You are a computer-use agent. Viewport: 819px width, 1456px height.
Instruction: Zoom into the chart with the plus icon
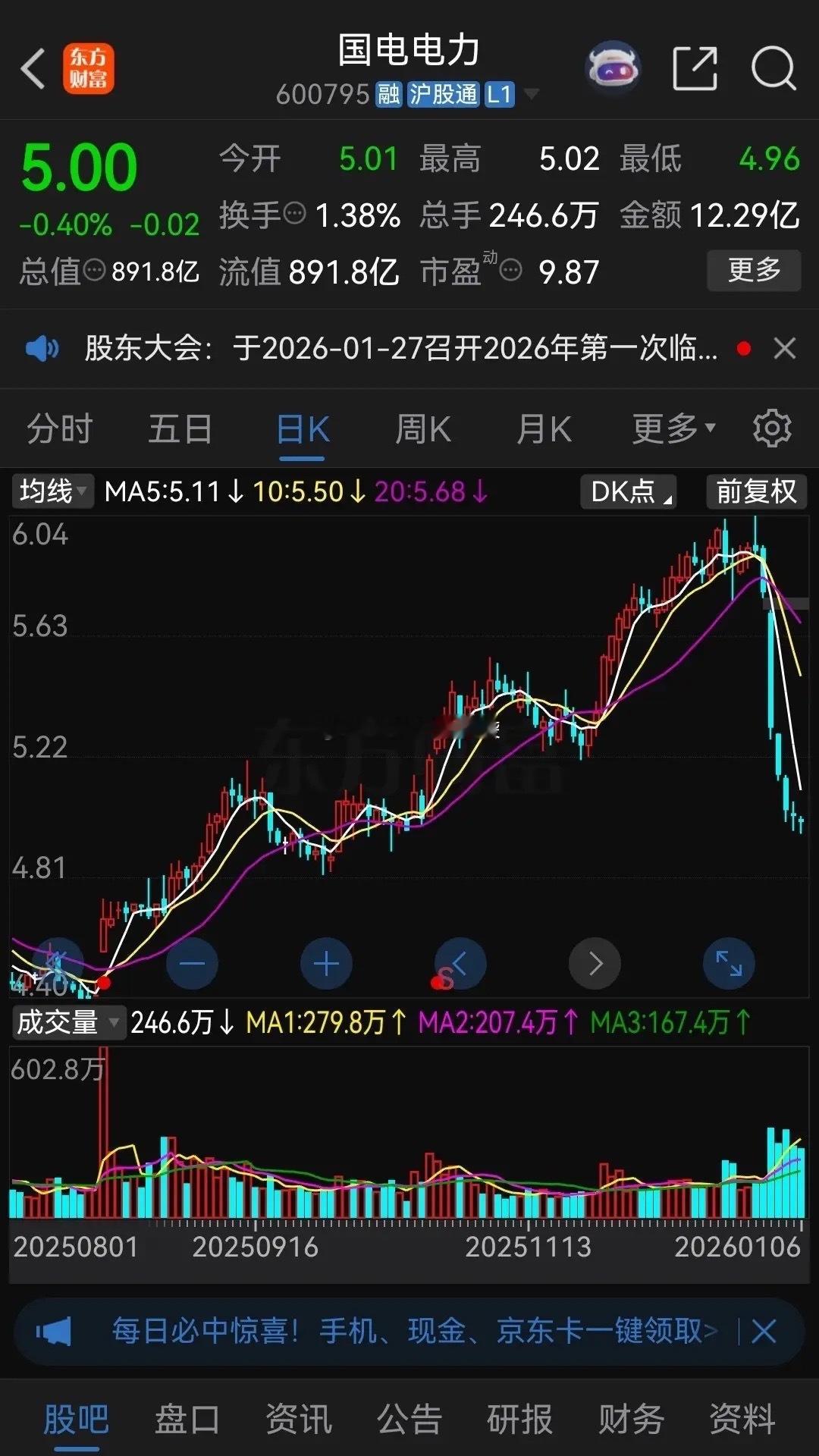pos(326,963)
